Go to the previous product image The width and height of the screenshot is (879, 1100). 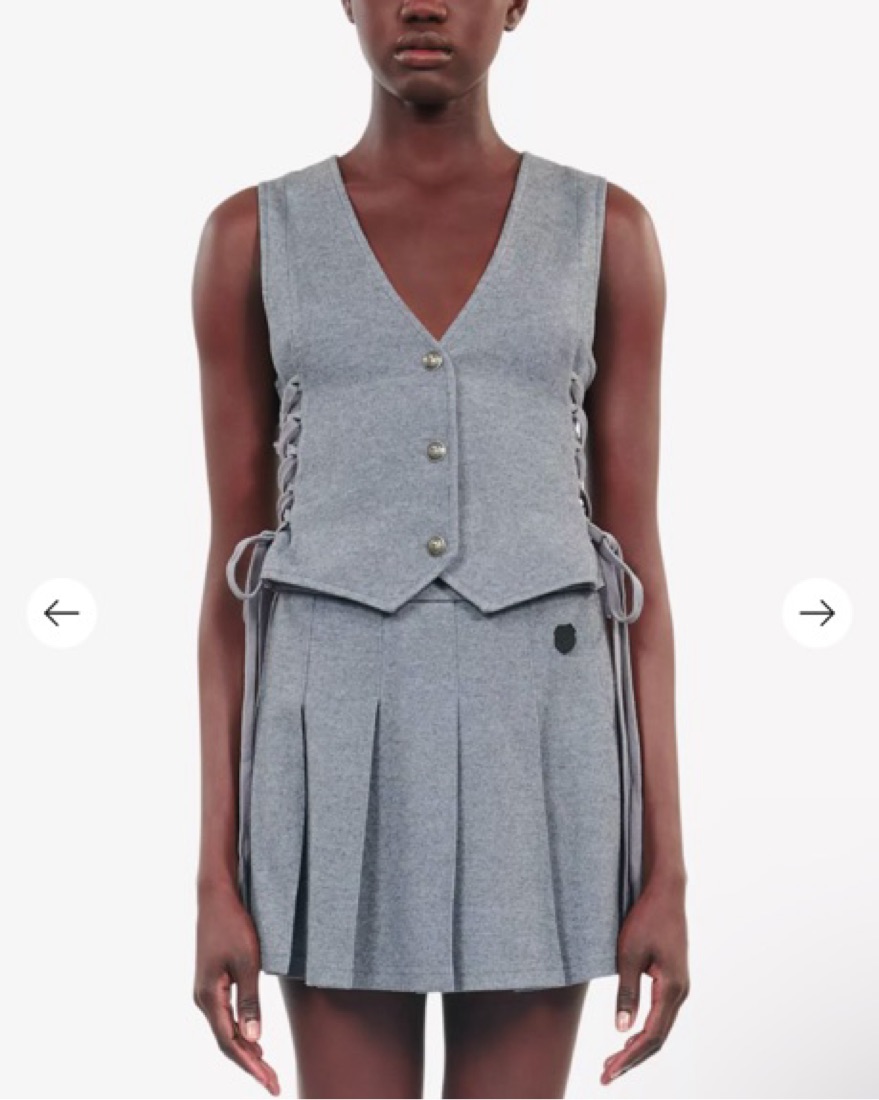click(61, 613)
